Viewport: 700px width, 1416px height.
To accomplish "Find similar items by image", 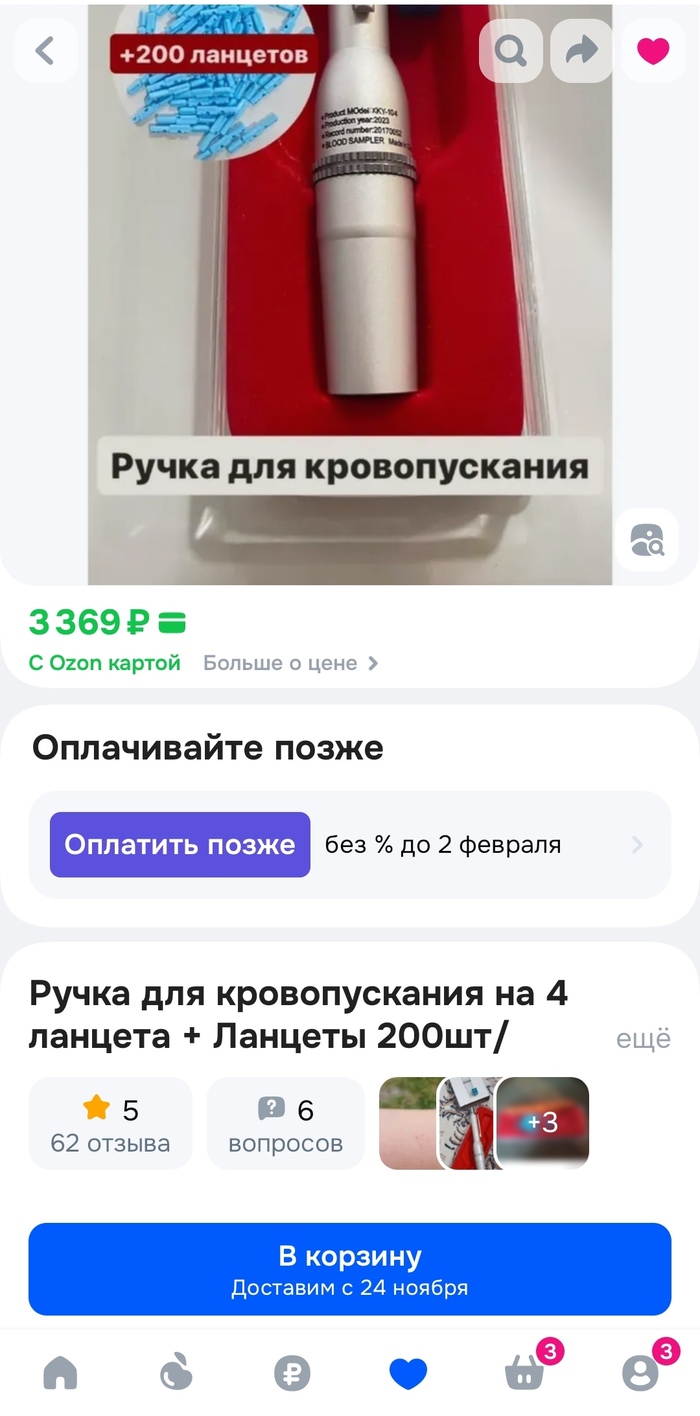I will tap(647, 540).
